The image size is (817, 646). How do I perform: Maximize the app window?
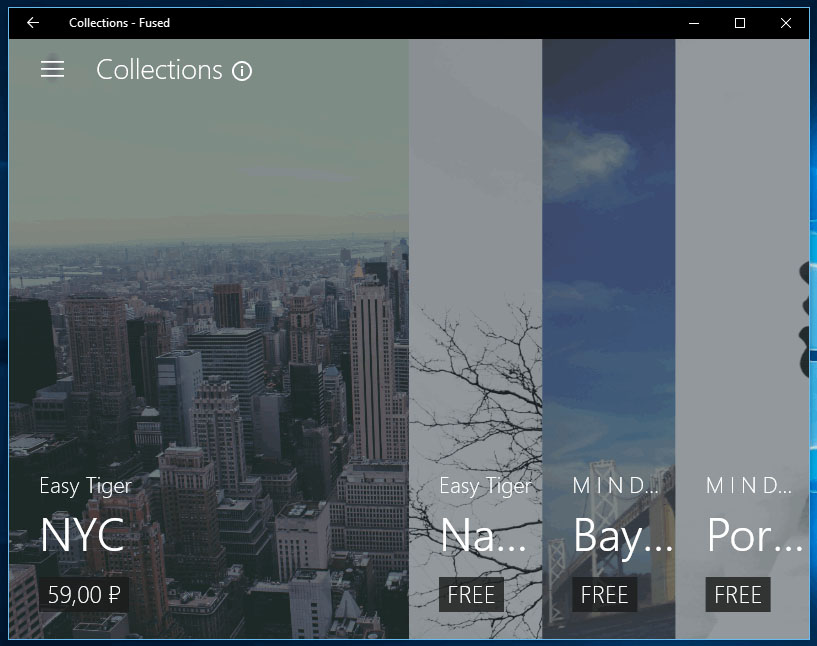tap(740, 23)
